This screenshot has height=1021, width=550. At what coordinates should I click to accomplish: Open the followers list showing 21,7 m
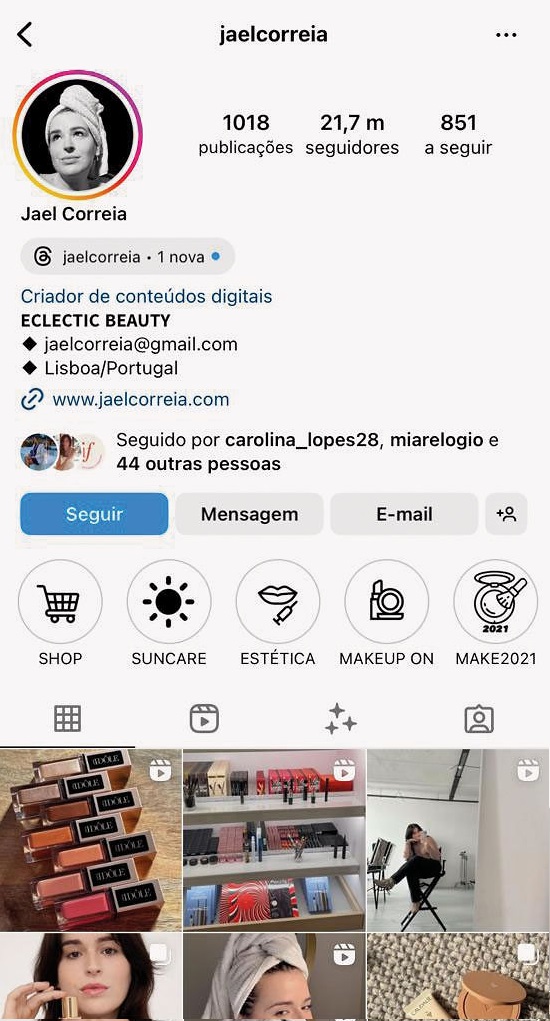(x=353, y=134)
